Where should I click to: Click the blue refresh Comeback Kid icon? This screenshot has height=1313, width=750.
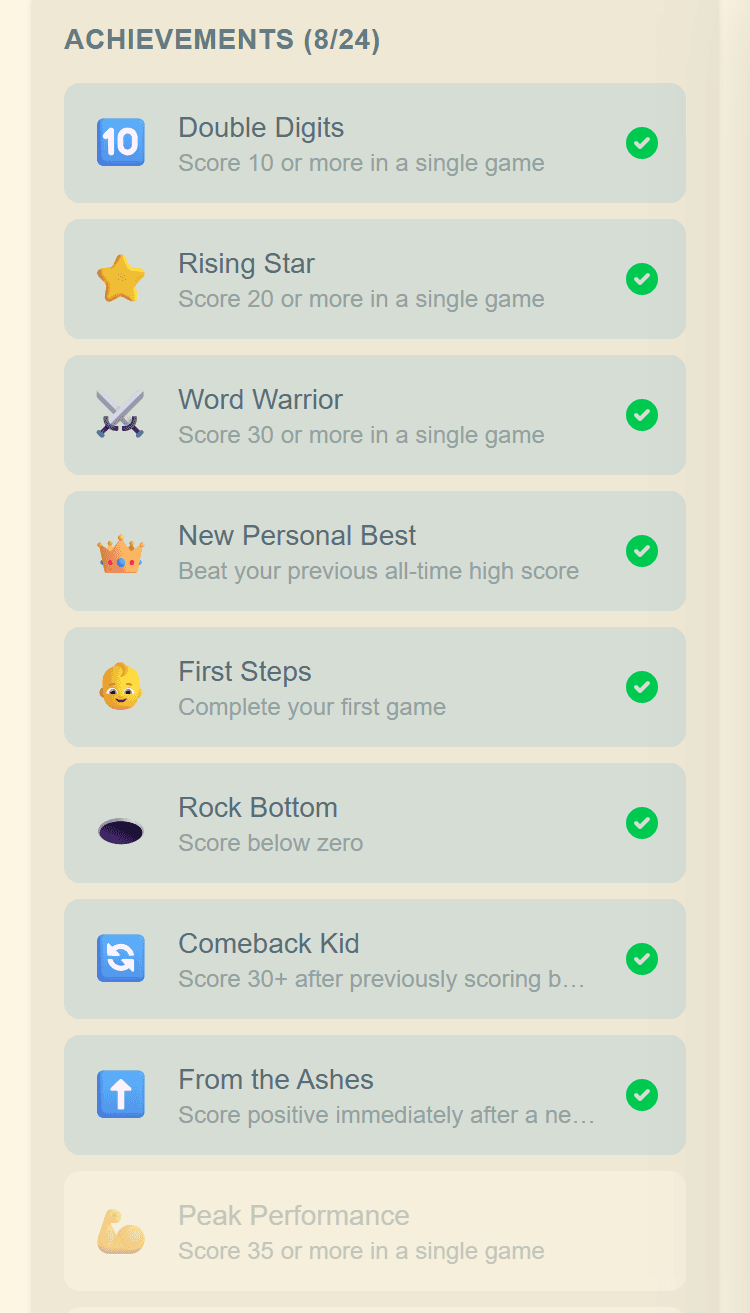(121, 958)
